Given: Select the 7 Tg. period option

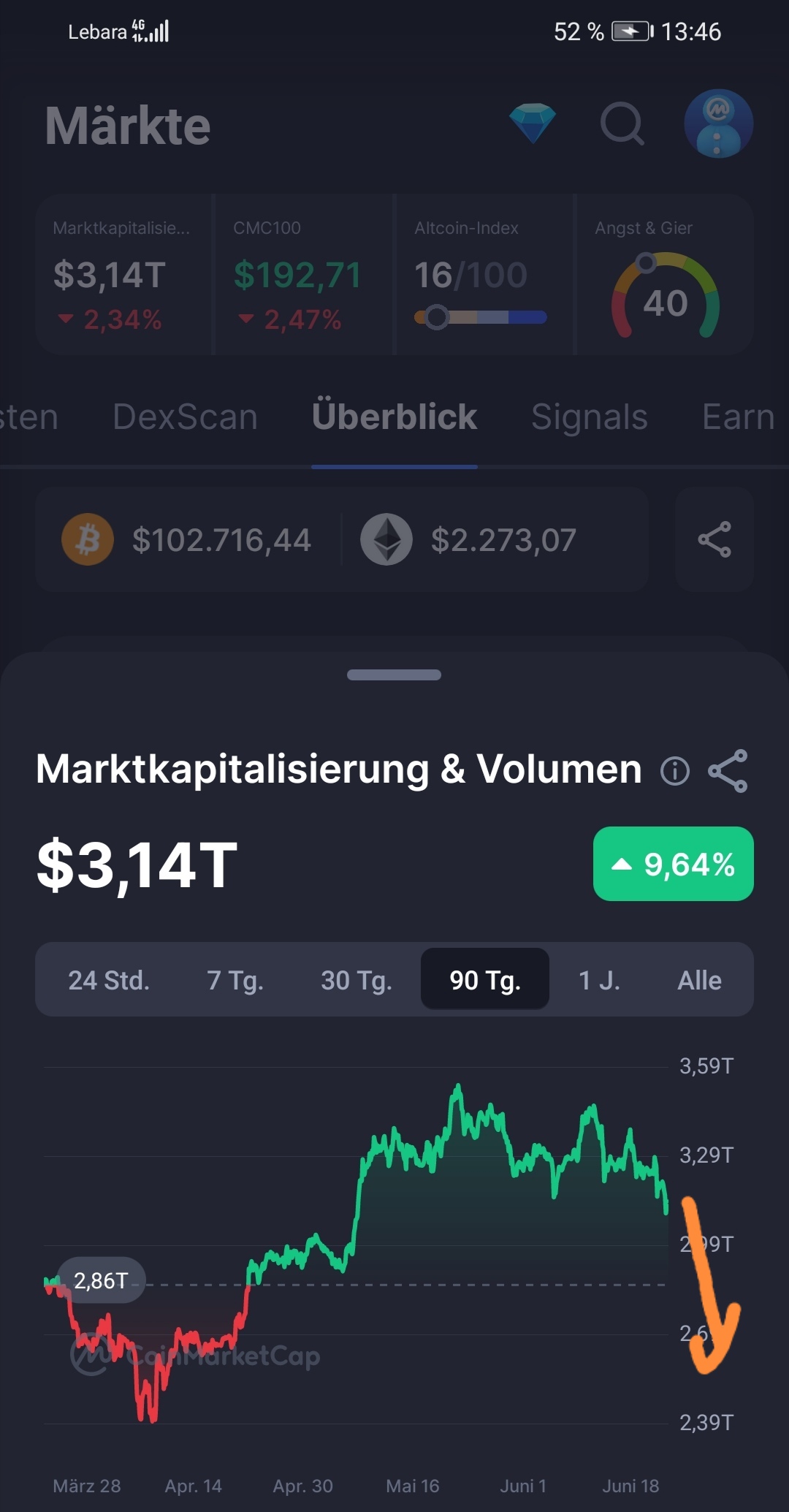Looking at the screenshot, I should (x=236, y=979).
